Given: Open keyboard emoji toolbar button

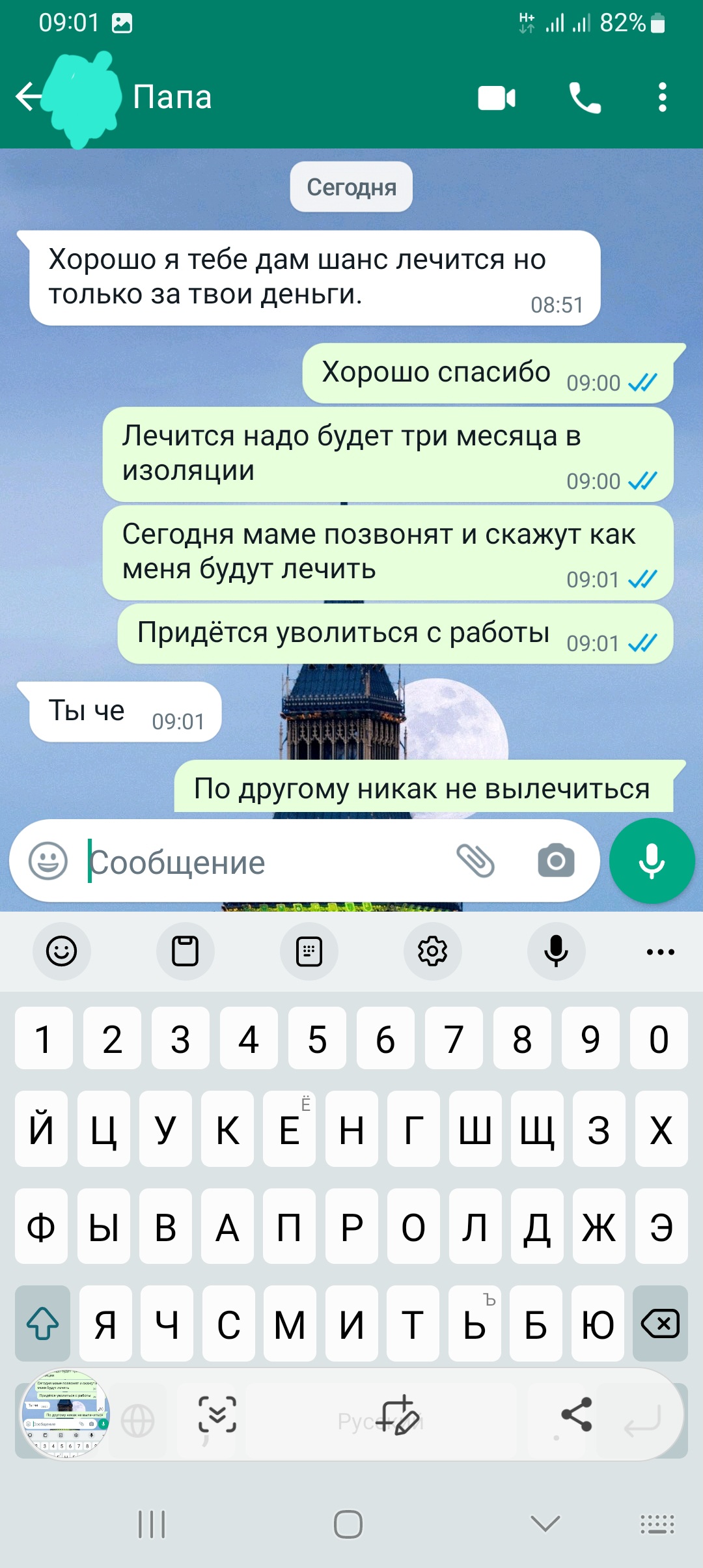Looking at the screenshot, I should click(62, 951).
